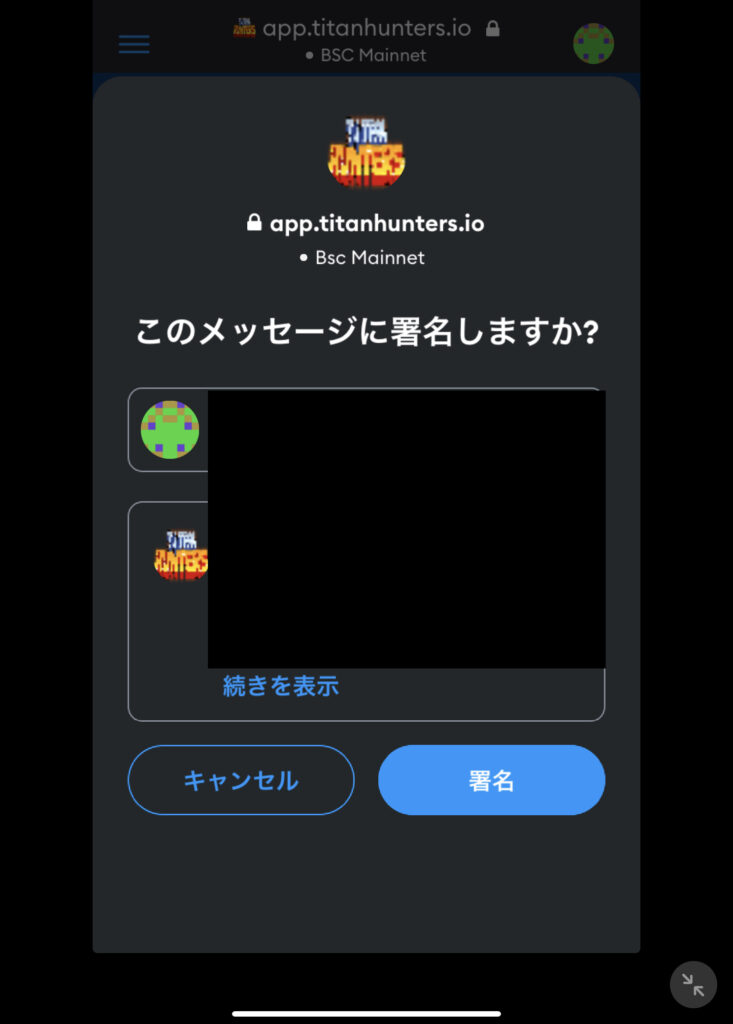This screenshot has width=733, height=1024.
Task: Tap the 署名 button to sign
Action: click(491, 780)
